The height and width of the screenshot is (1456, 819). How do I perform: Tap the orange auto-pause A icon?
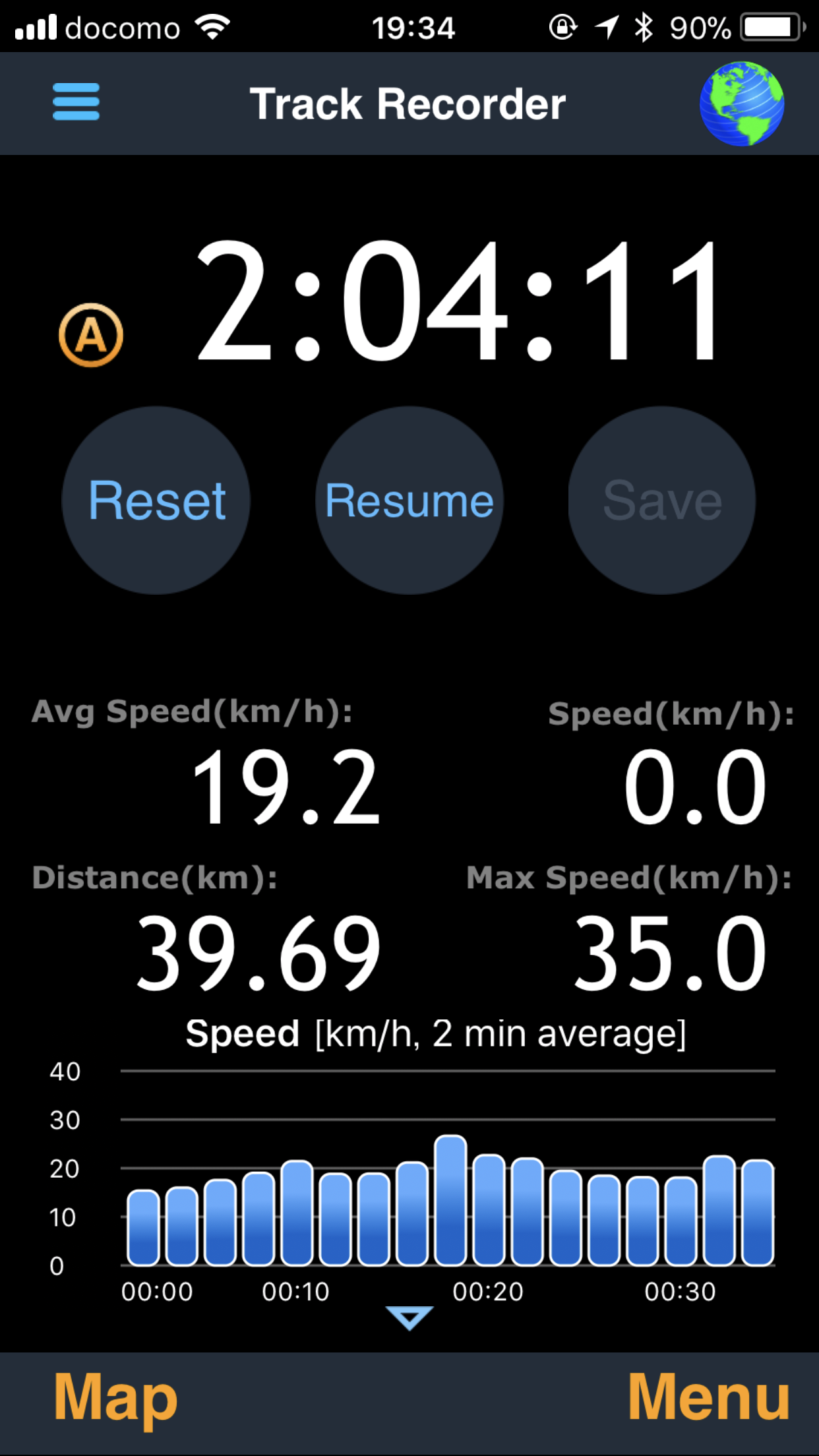click(91, 335)
